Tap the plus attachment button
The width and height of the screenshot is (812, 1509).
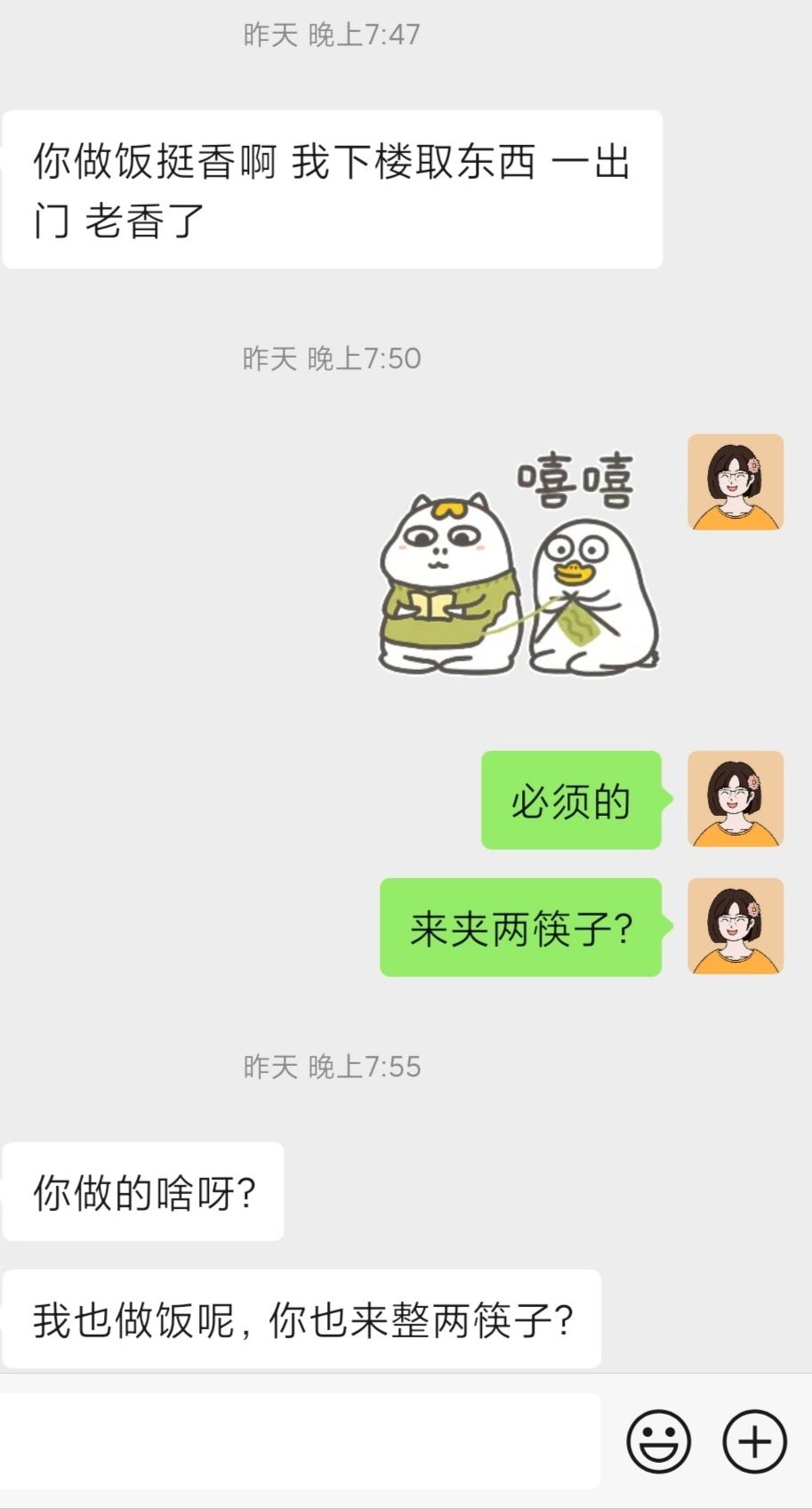click(754, 1440)
